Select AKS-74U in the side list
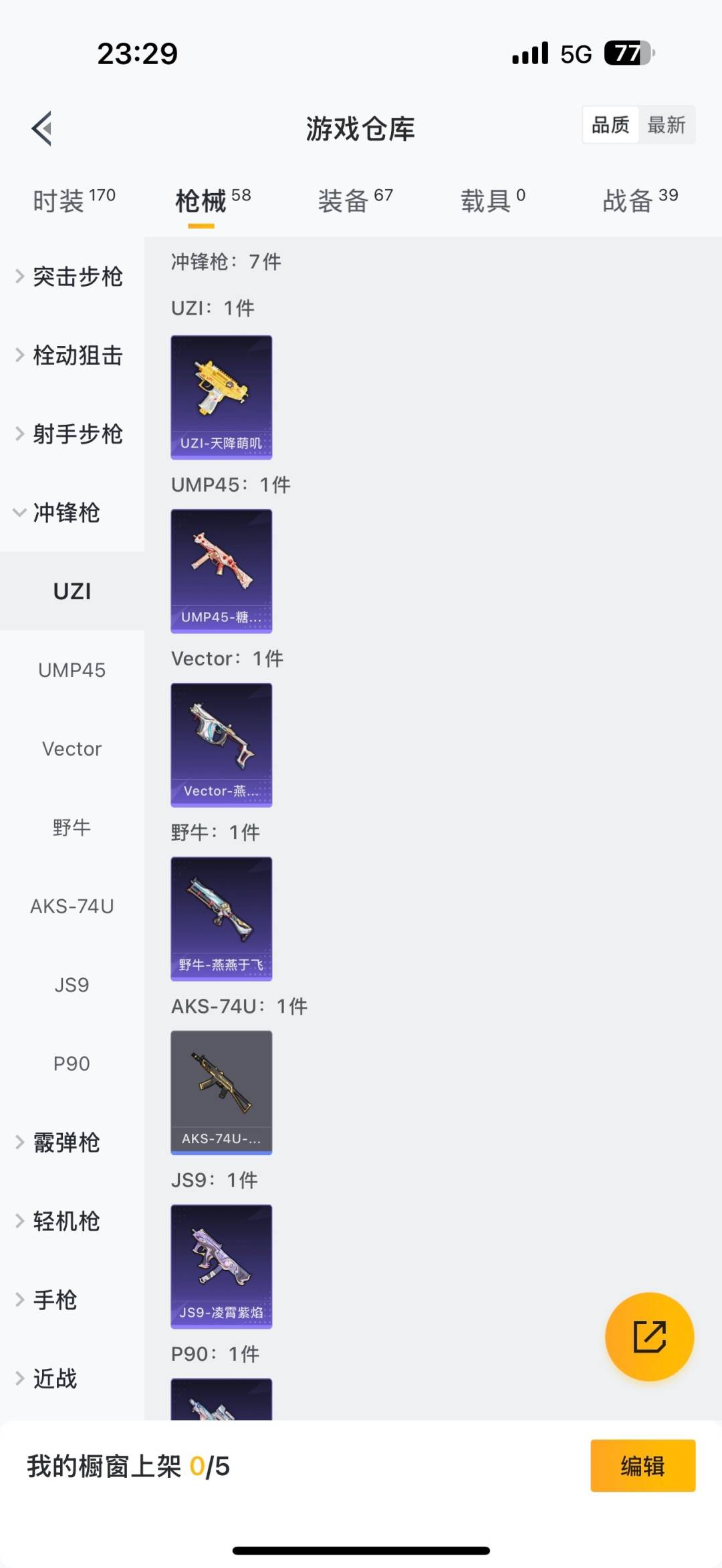The width and height of the screenshot is (722, 1568). (x=72, y=907)
